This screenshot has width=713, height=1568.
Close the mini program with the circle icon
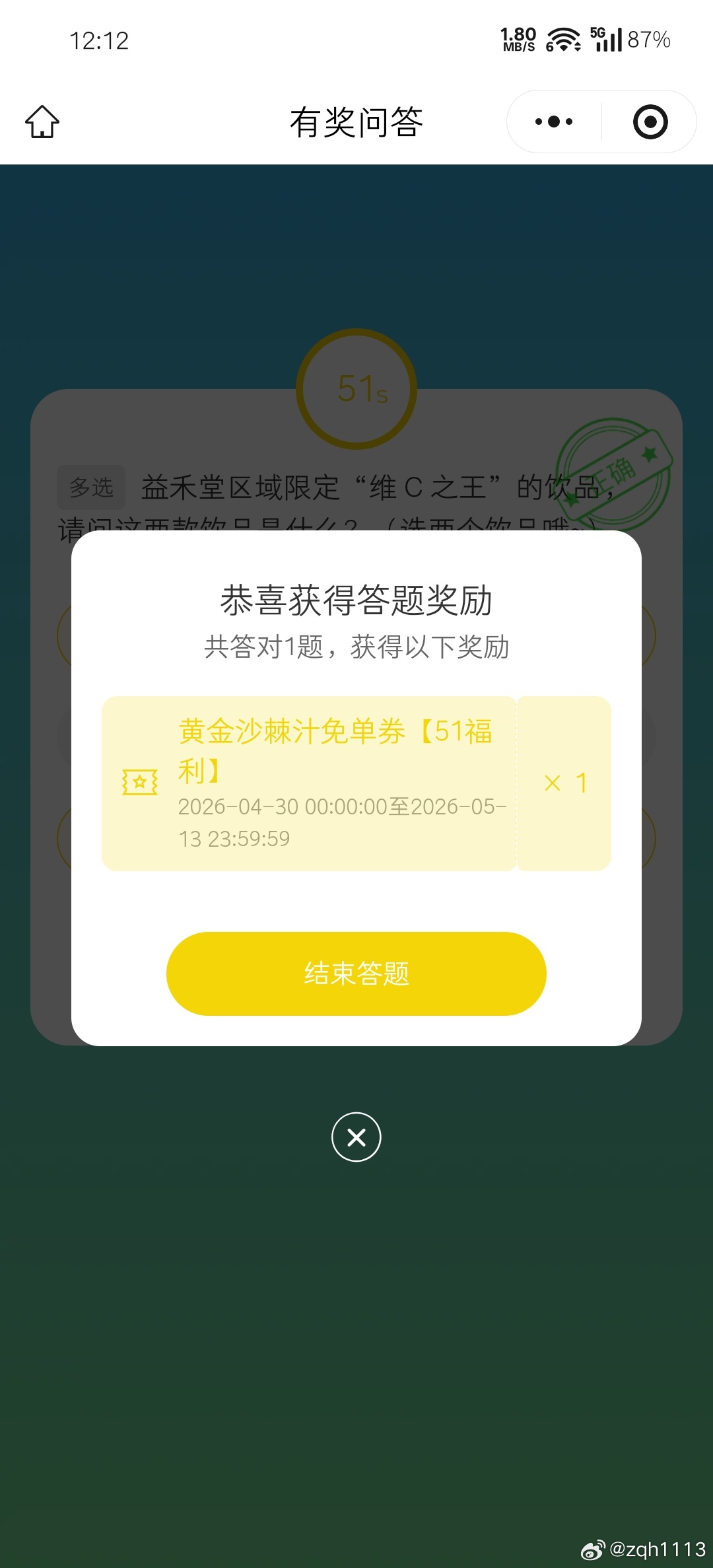[x=650, y=122]
